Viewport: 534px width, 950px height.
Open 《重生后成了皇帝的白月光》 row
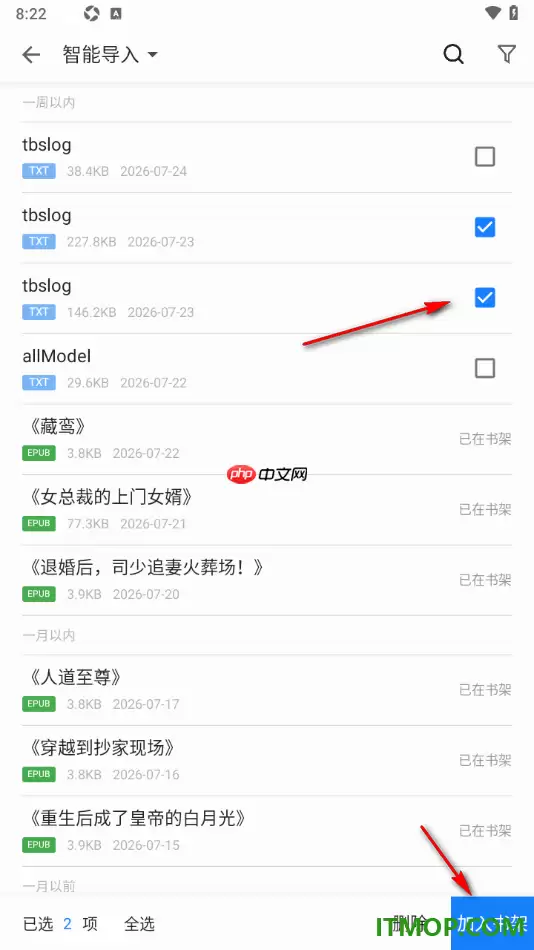(x=267, y=831)
